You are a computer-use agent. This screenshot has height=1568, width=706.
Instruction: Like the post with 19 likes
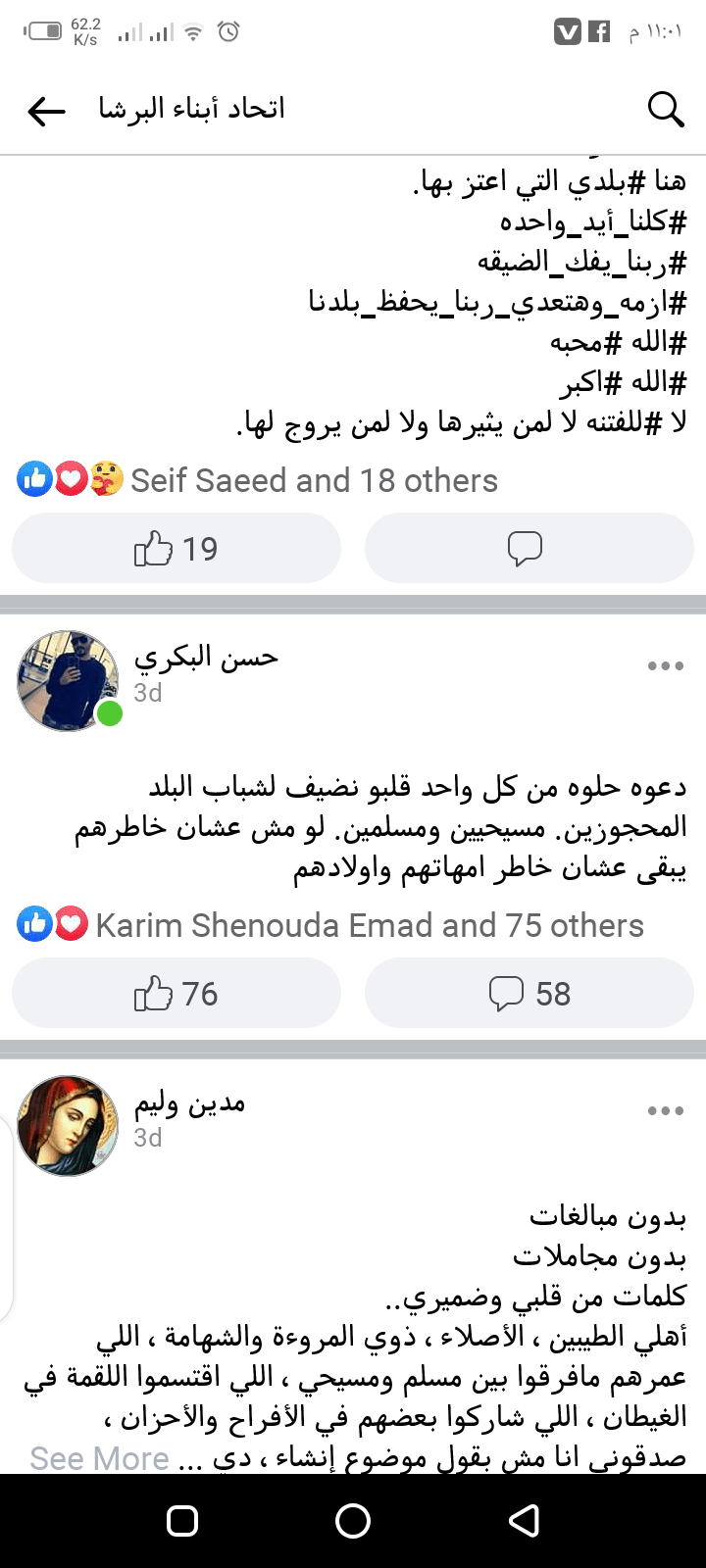point(176,549)
